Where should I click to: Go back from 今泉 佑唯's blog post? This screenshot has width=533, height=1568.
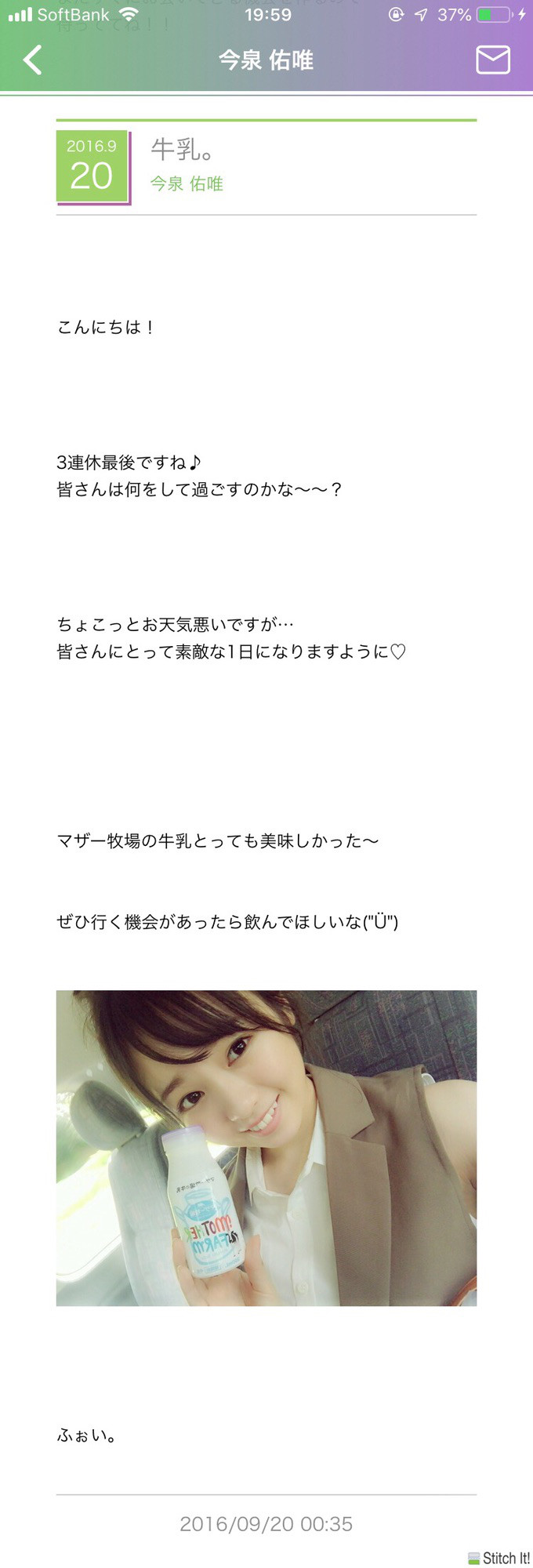[32, 60]
